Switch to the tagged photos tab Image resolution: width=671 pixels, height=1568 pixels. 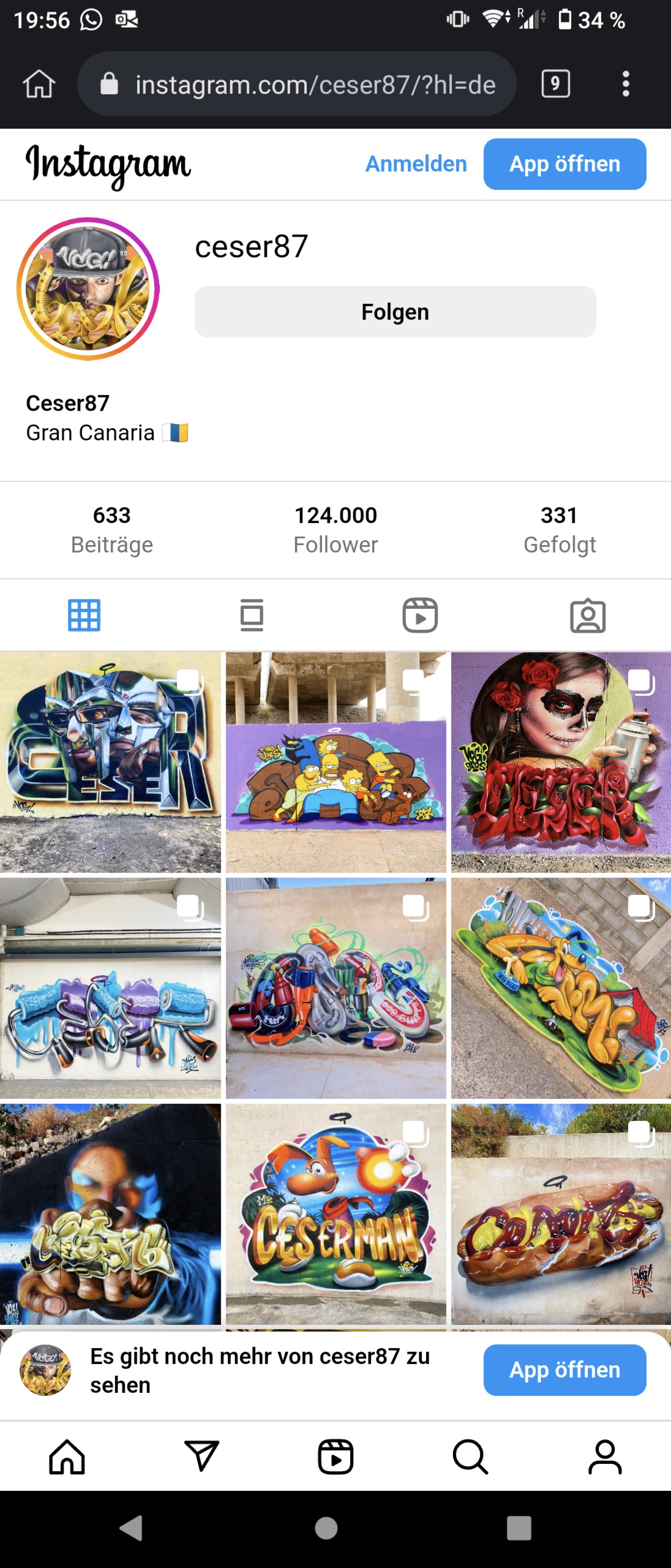click(x=588, y=615)
